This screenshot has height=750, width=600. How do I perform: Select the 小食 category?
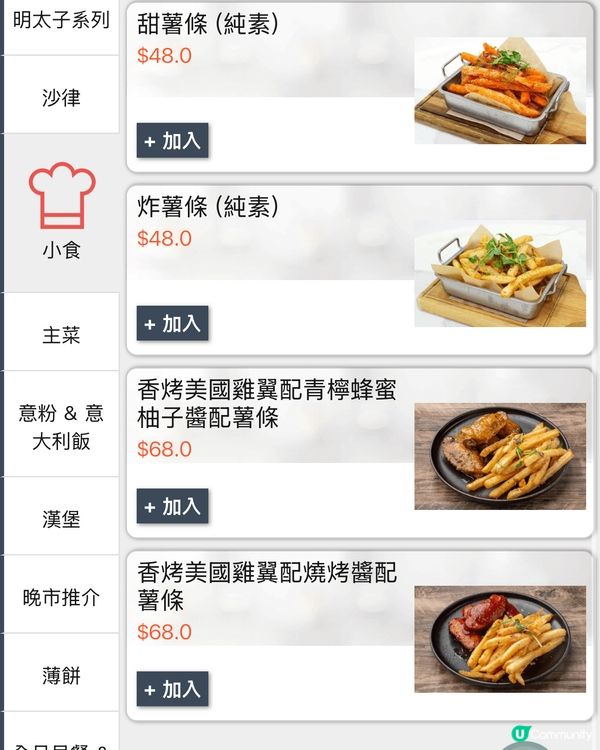pos(61,213)
